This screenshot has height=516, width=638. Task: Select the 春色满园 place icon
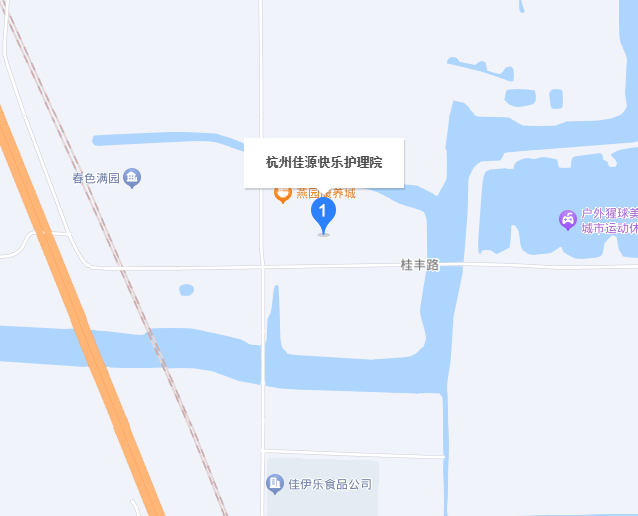click(x=132, y=178)
